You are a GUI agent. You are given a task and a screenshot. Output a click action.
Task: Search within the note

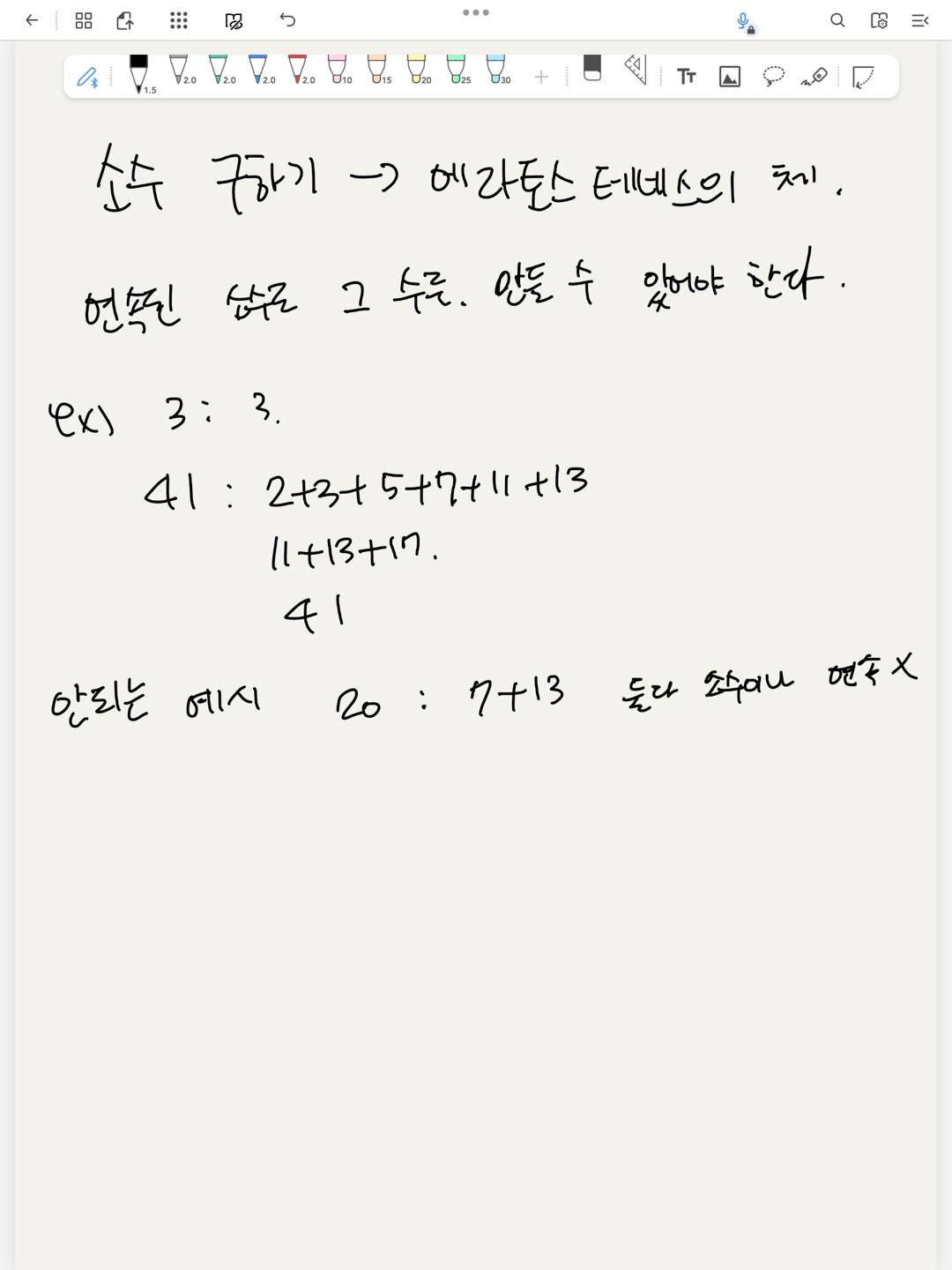(x=837, y=20)
